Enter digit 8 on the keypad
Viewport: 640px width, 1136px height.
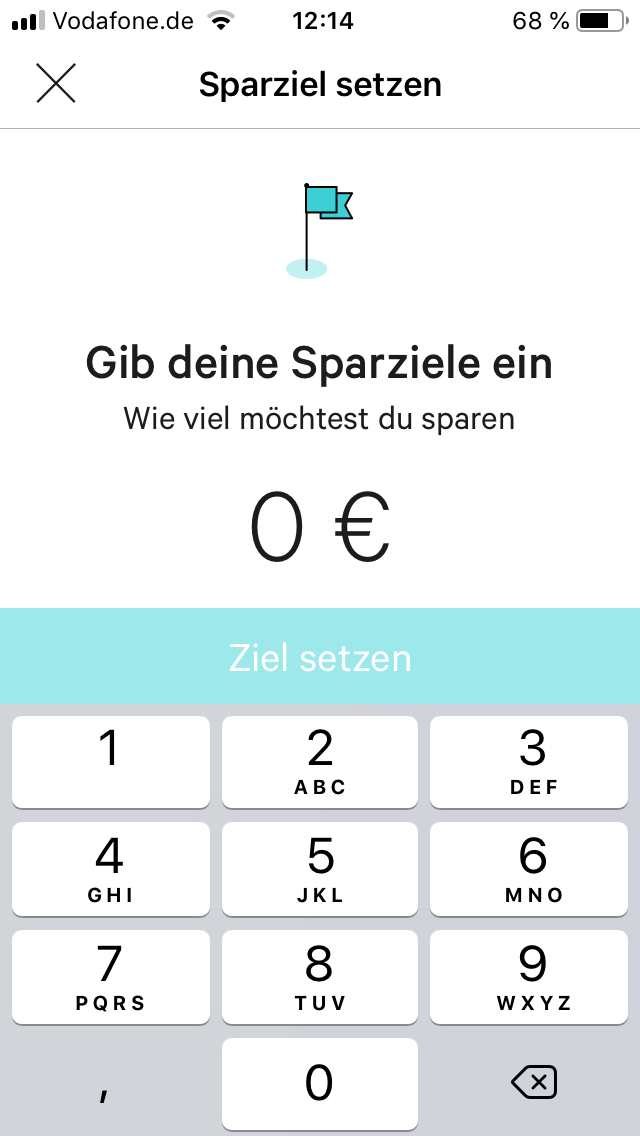click(320, 976)
